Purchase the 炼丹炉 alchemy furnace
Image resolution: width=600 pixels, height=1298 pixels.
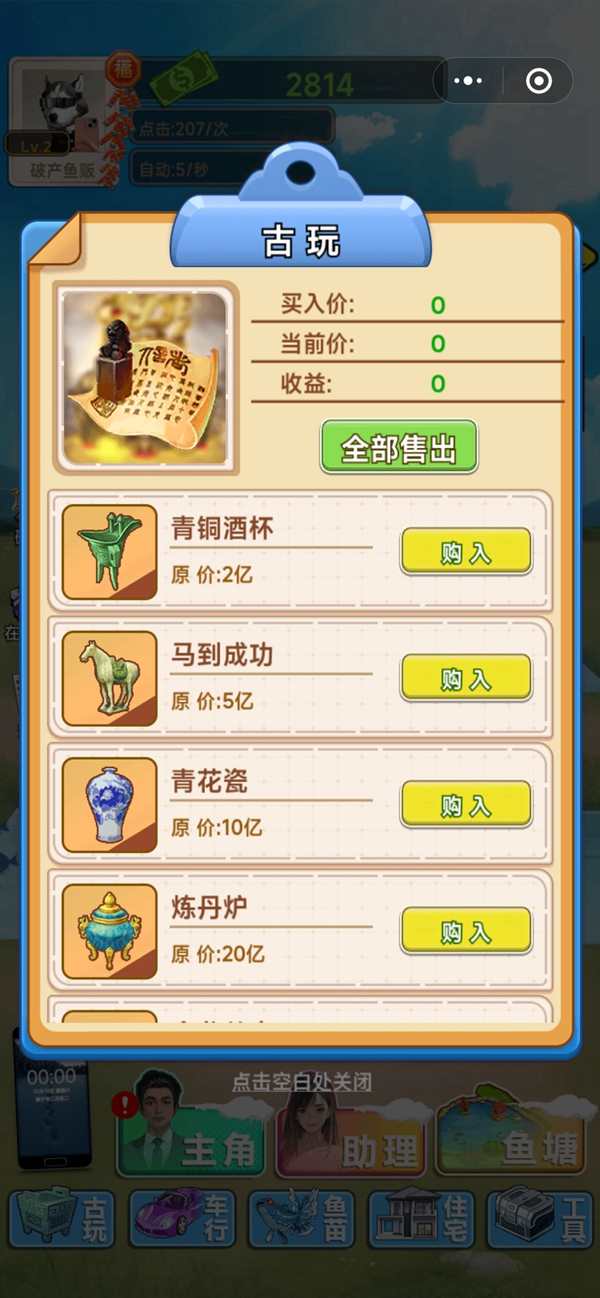click(466, 931)
